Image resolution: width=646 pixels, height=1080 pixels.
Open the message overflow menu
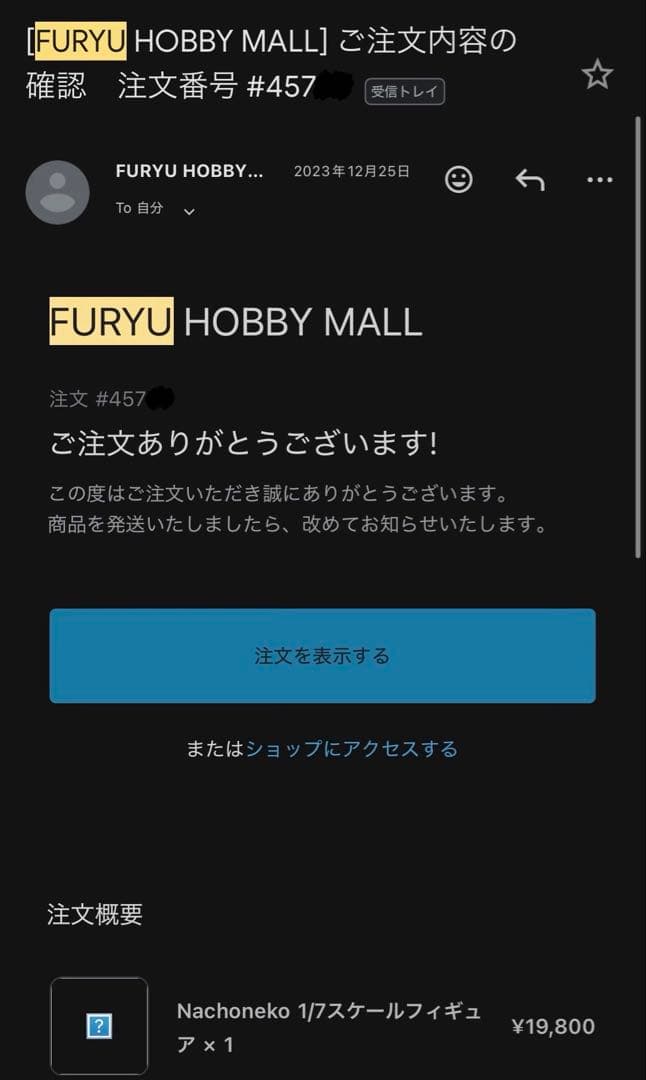click(599, 180)
